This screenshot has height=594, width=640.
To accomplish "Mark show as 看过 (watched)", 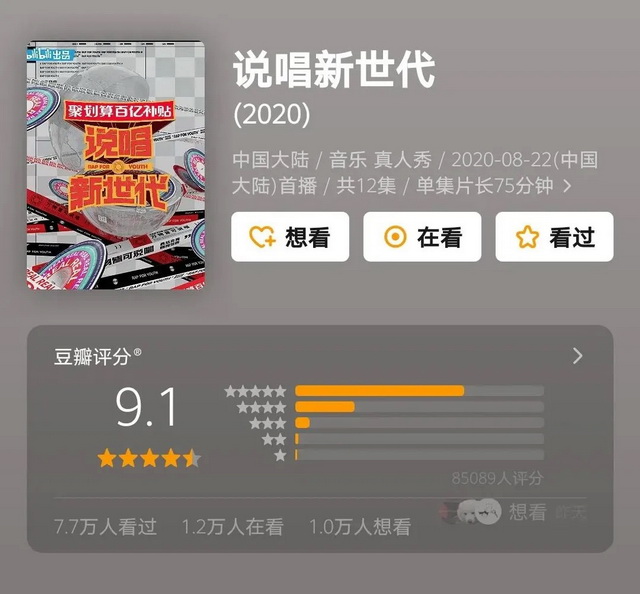I will 554,237.
